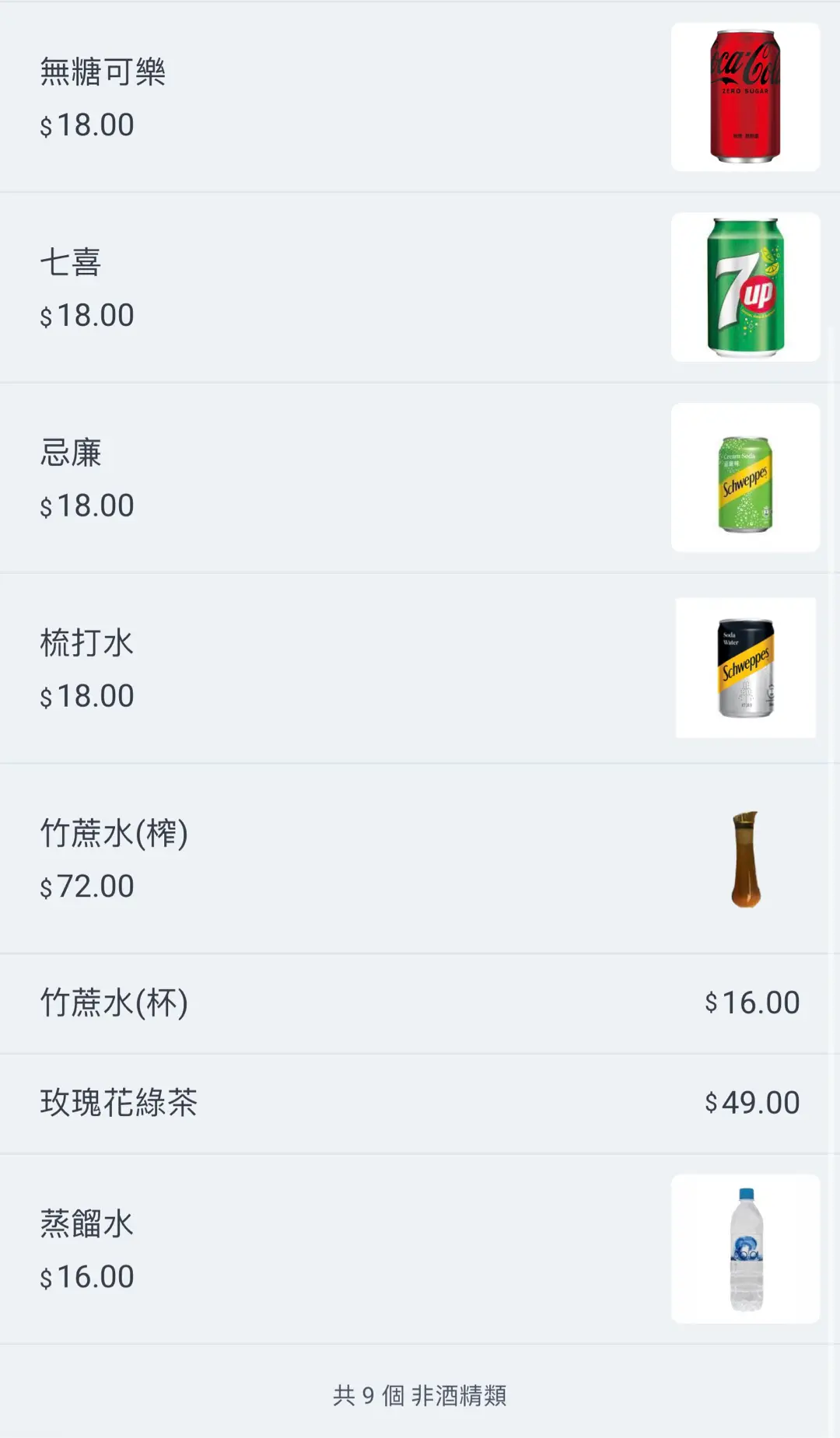Select the 無糖可樂 item
Image resolution: width=840 pixels, height=1438 pixels.
[x=420, y=97]
